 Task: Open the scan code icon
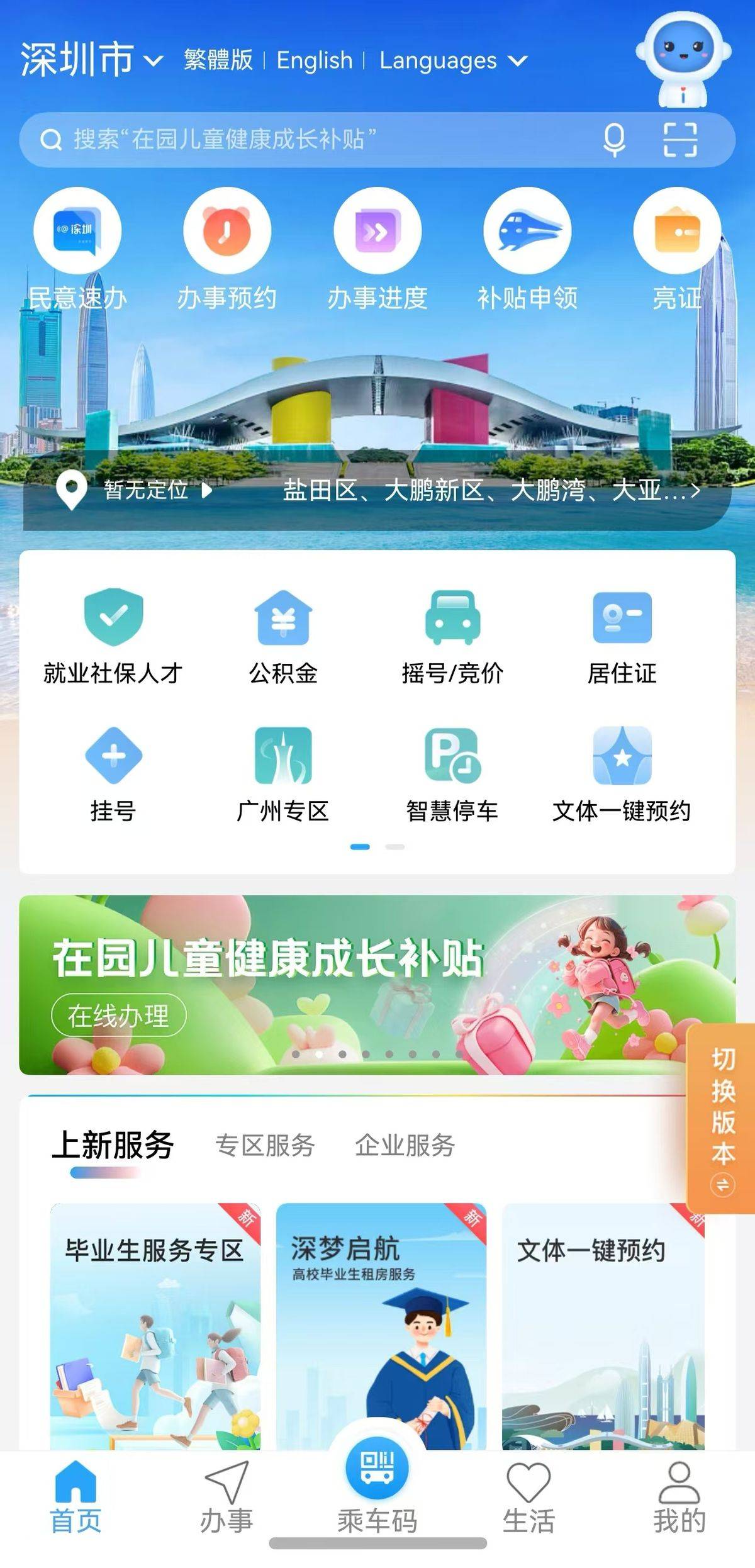pyautogui.click(x=680, y=139)
